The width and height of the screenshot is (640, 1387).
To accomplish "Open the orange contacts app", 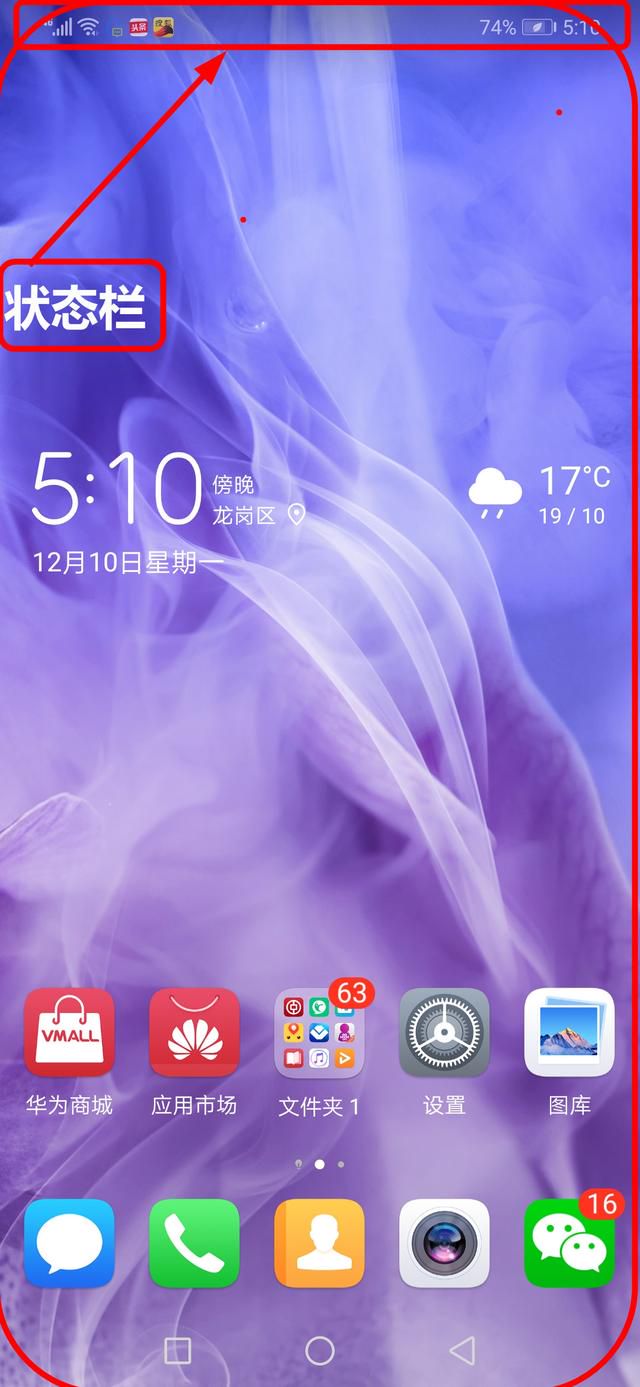I will coord(319,1244).
